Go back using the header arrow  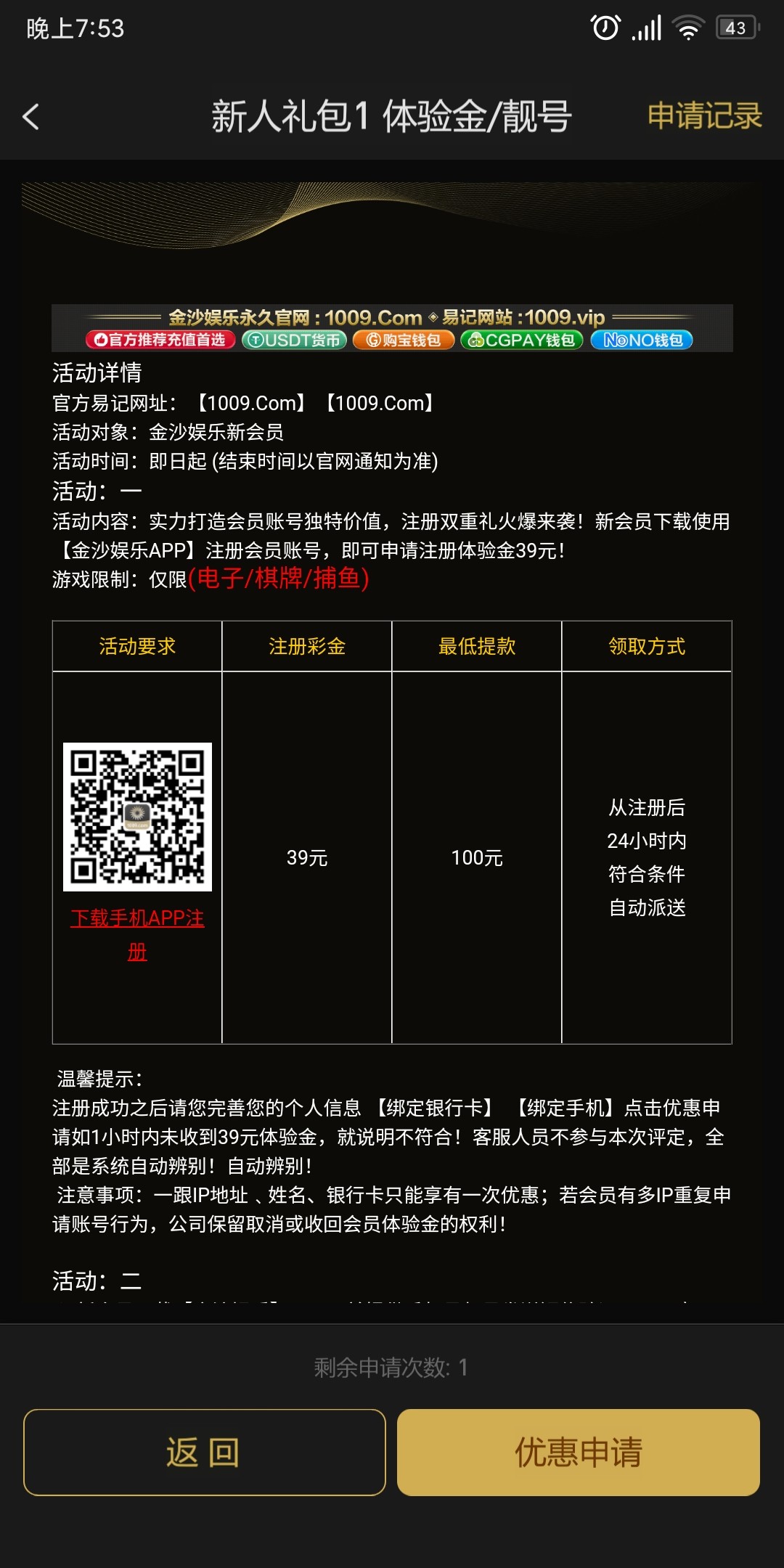pos(31,116)
